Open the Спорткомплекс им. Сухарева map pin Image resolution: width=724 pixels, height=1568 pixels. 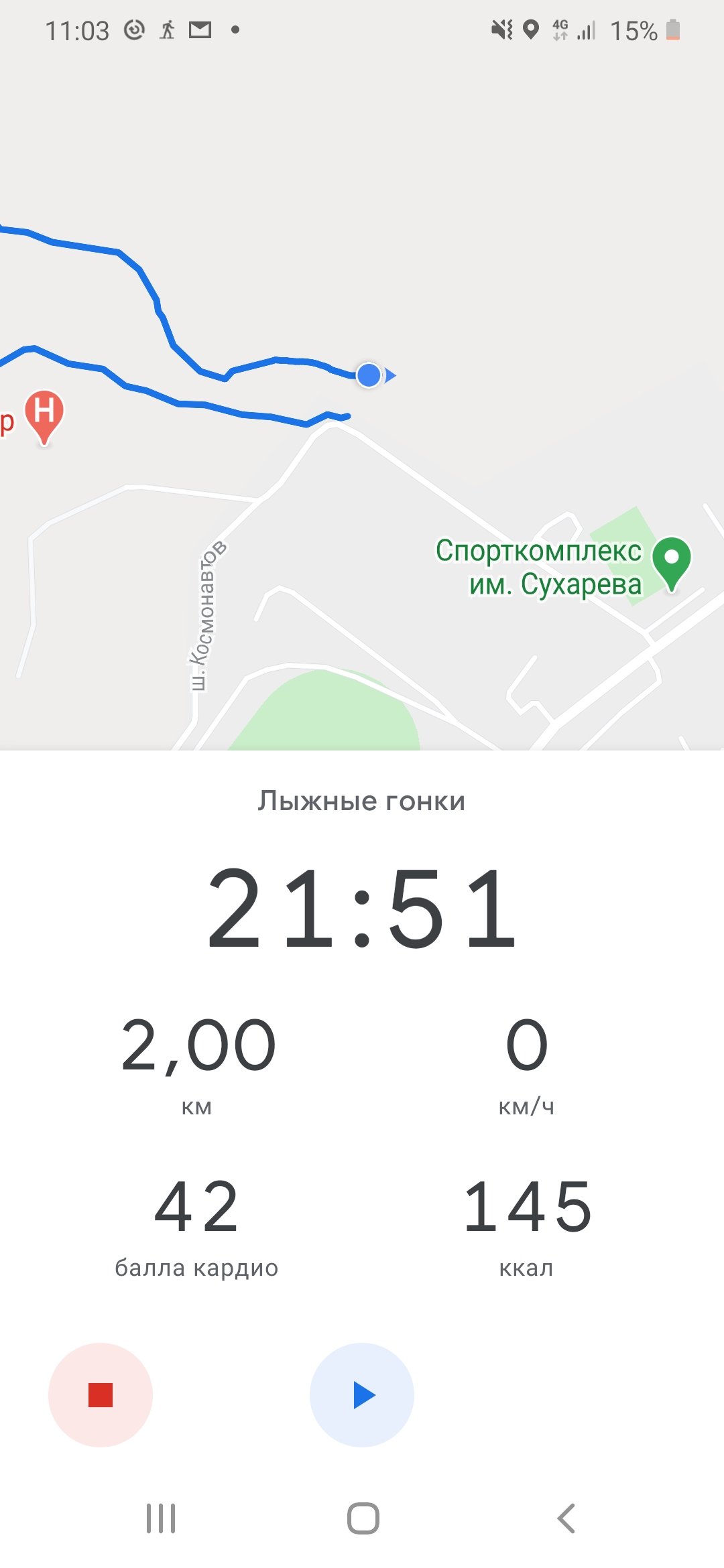[671, 561]
